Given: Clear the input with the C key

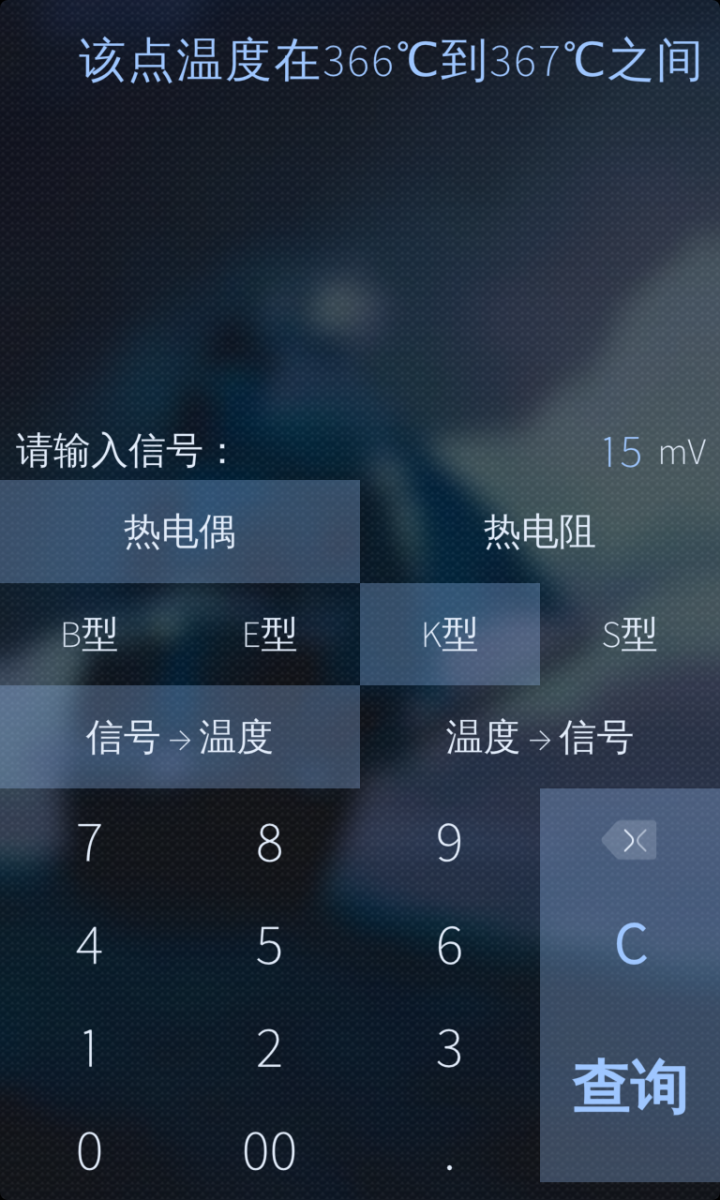Looking at the screenshot, I should (630, 943).
